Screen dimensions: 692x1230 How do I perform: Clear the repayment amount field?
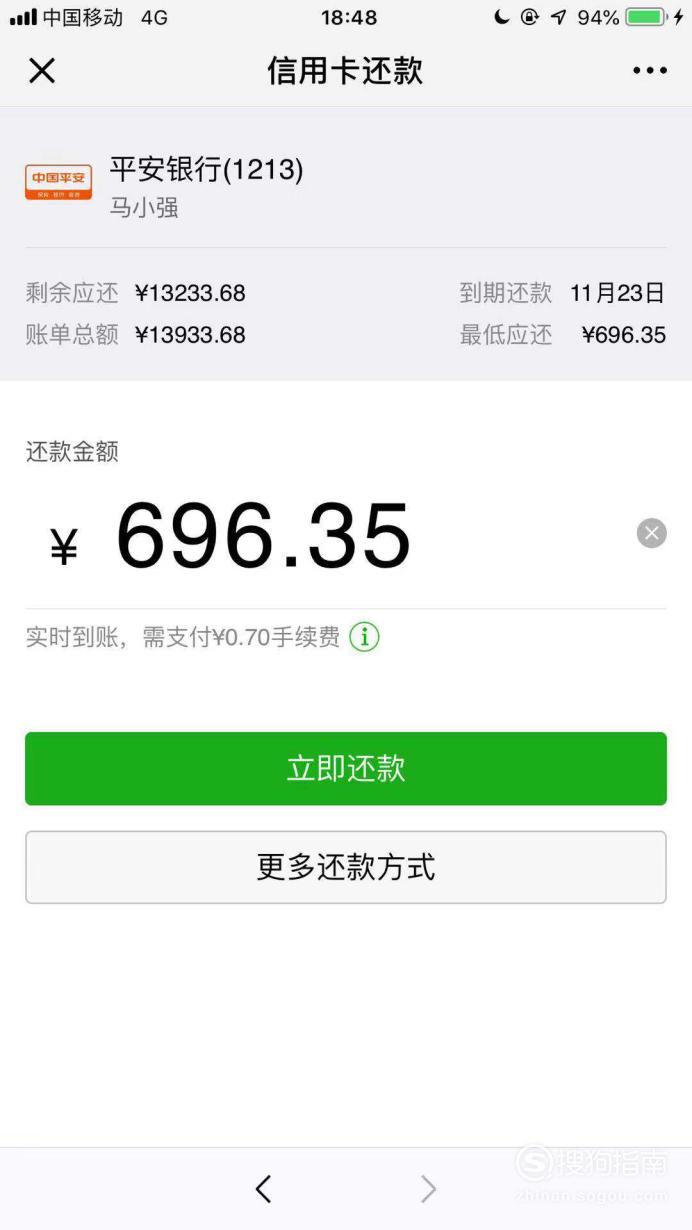click(652, 533)
